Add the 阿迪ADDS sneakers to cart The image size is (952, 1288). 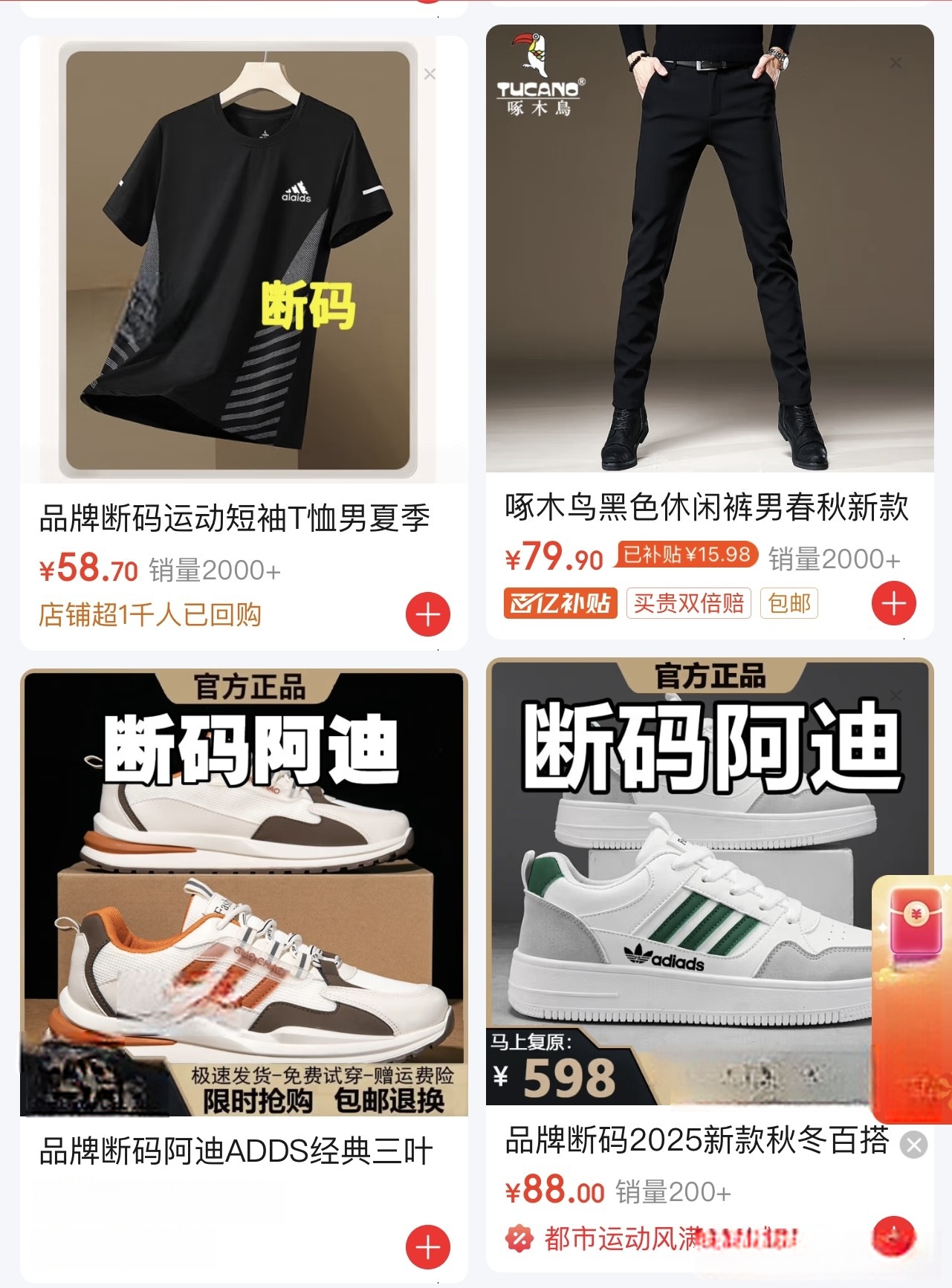(428, 1247)
